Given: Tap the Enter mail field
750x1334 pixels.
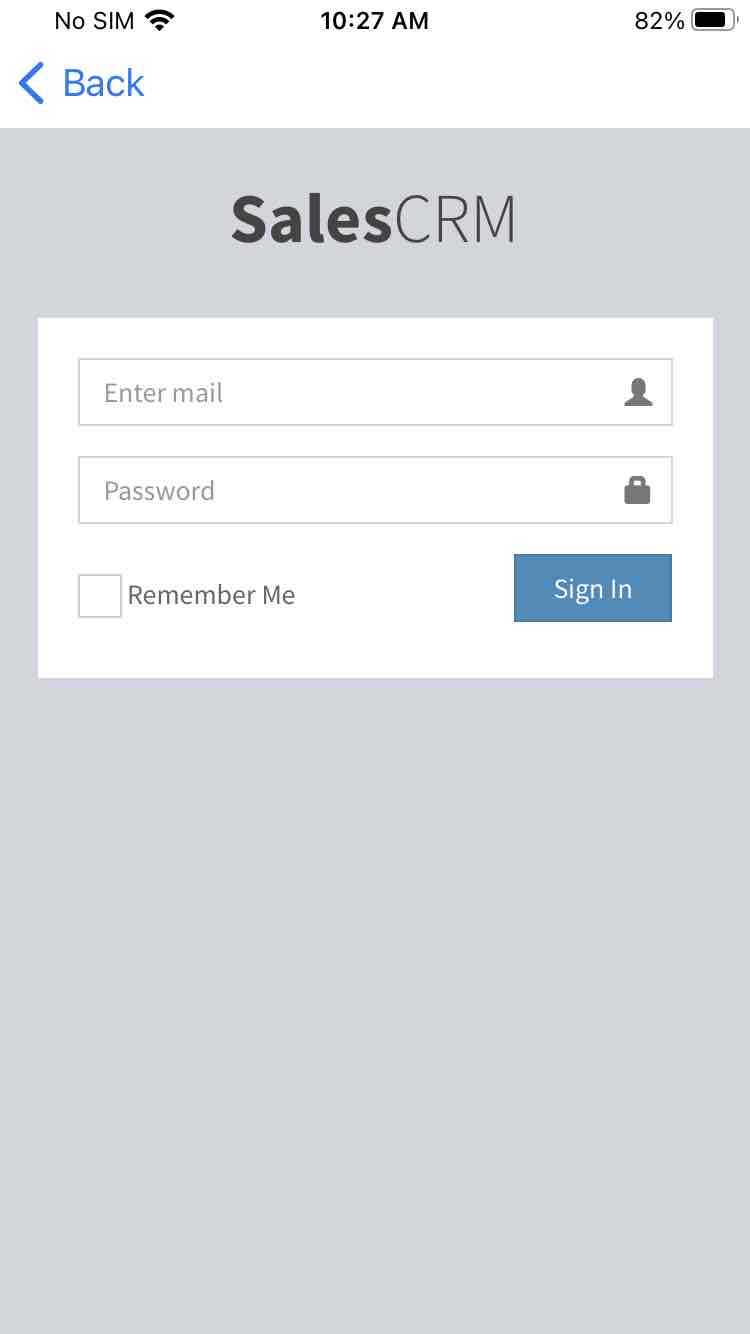Looking at the screenshot, I should tap(375, 392).
